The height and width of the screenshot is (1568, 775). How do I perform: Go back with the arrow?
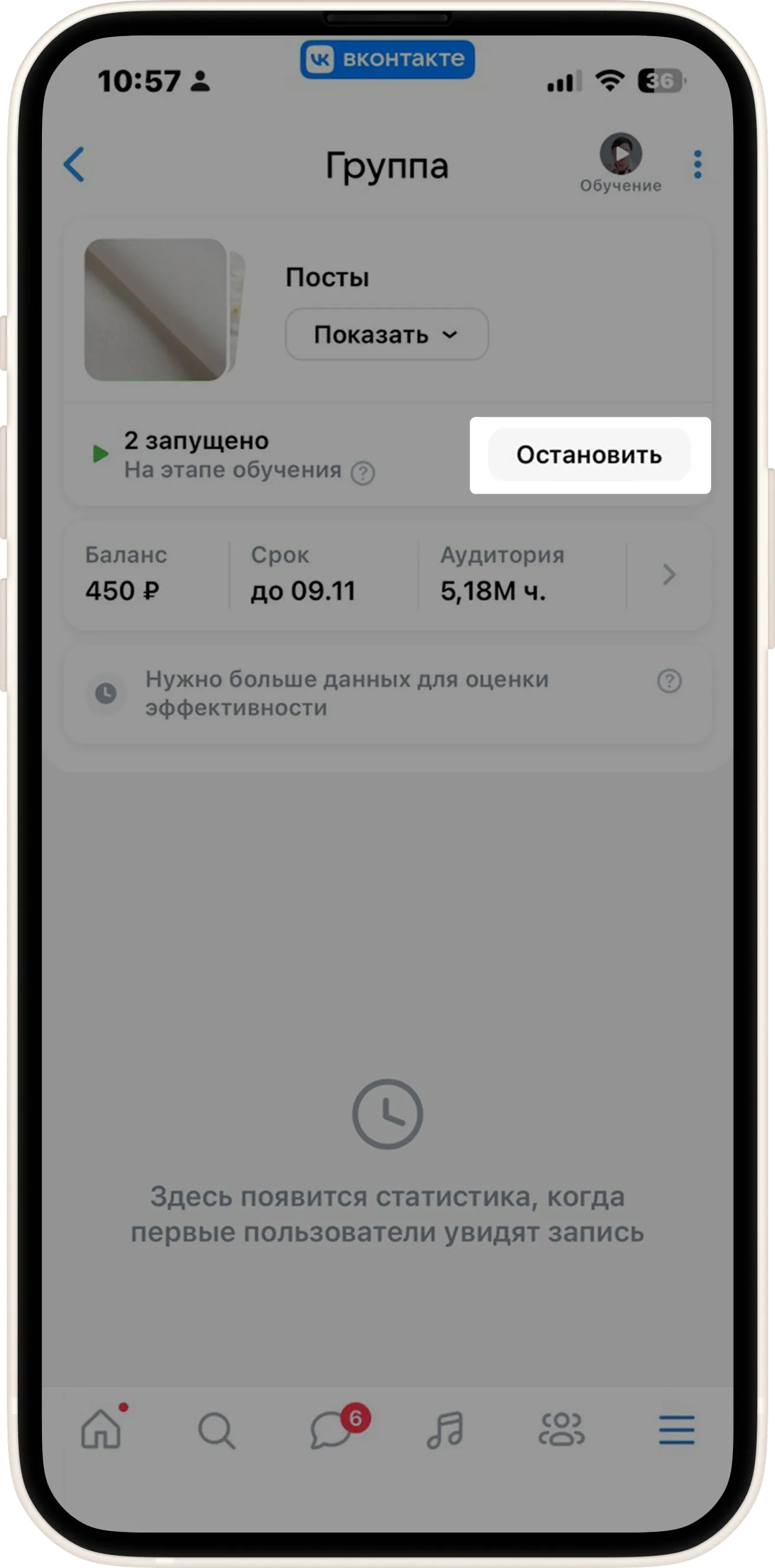75,164
